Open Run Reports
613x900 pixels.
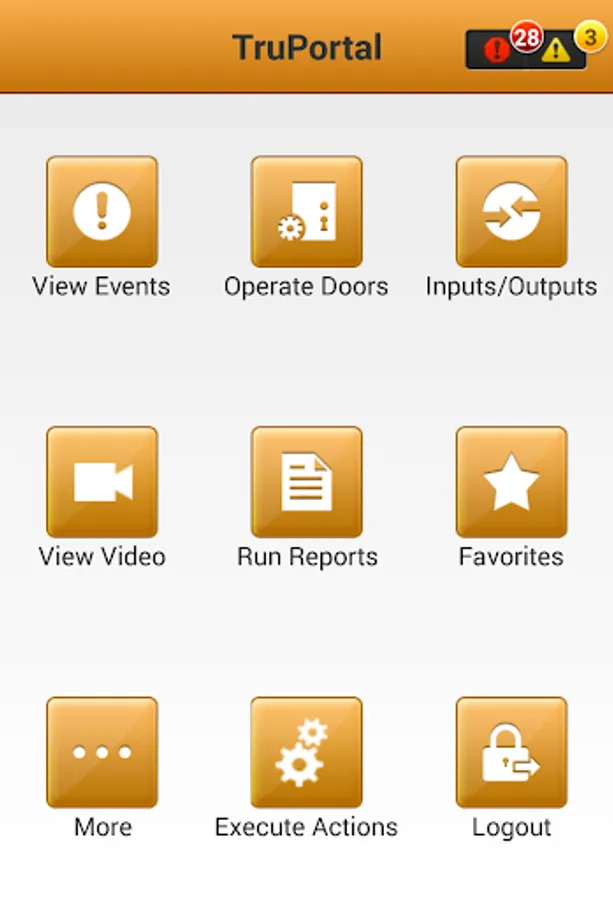pos(306,482)
